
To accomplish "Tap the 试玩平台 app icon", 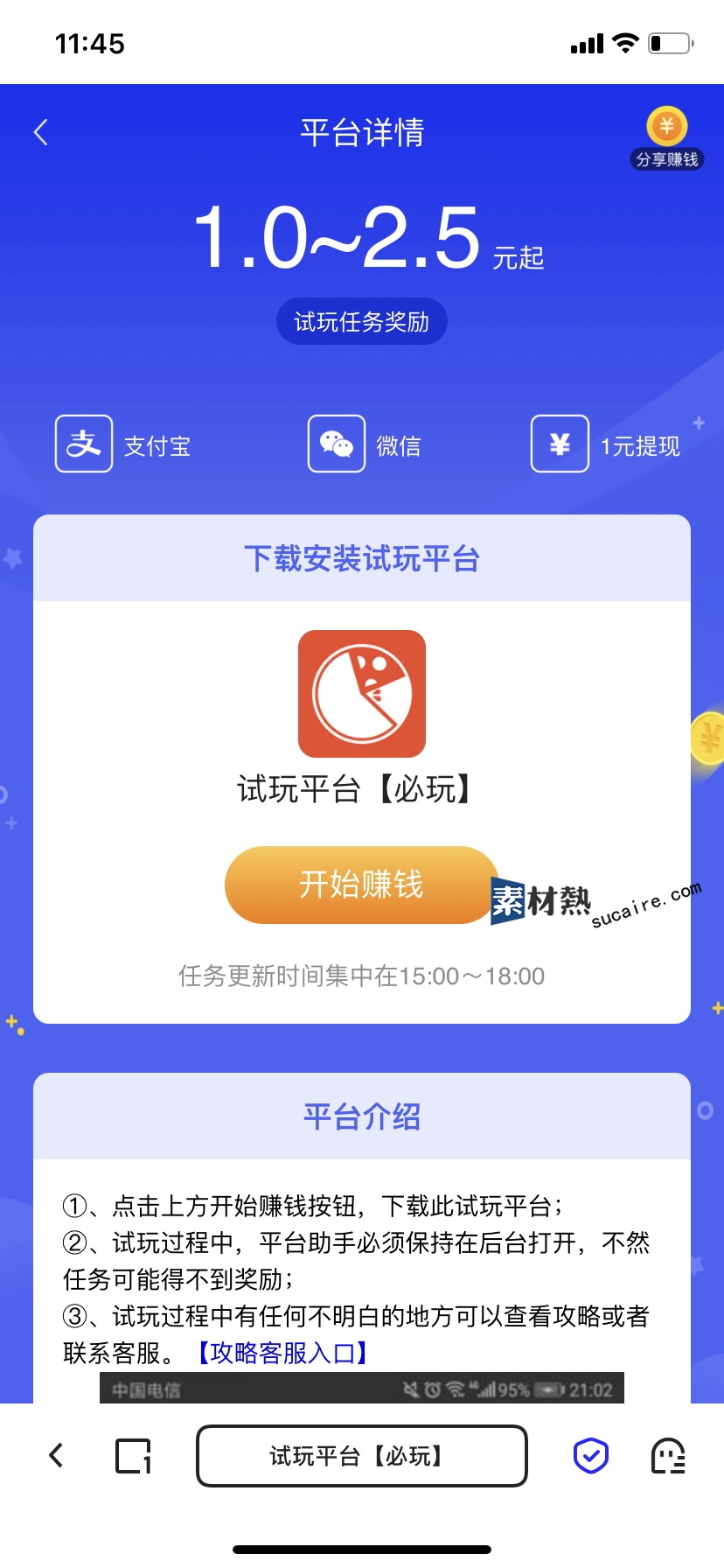I will 361,694.
